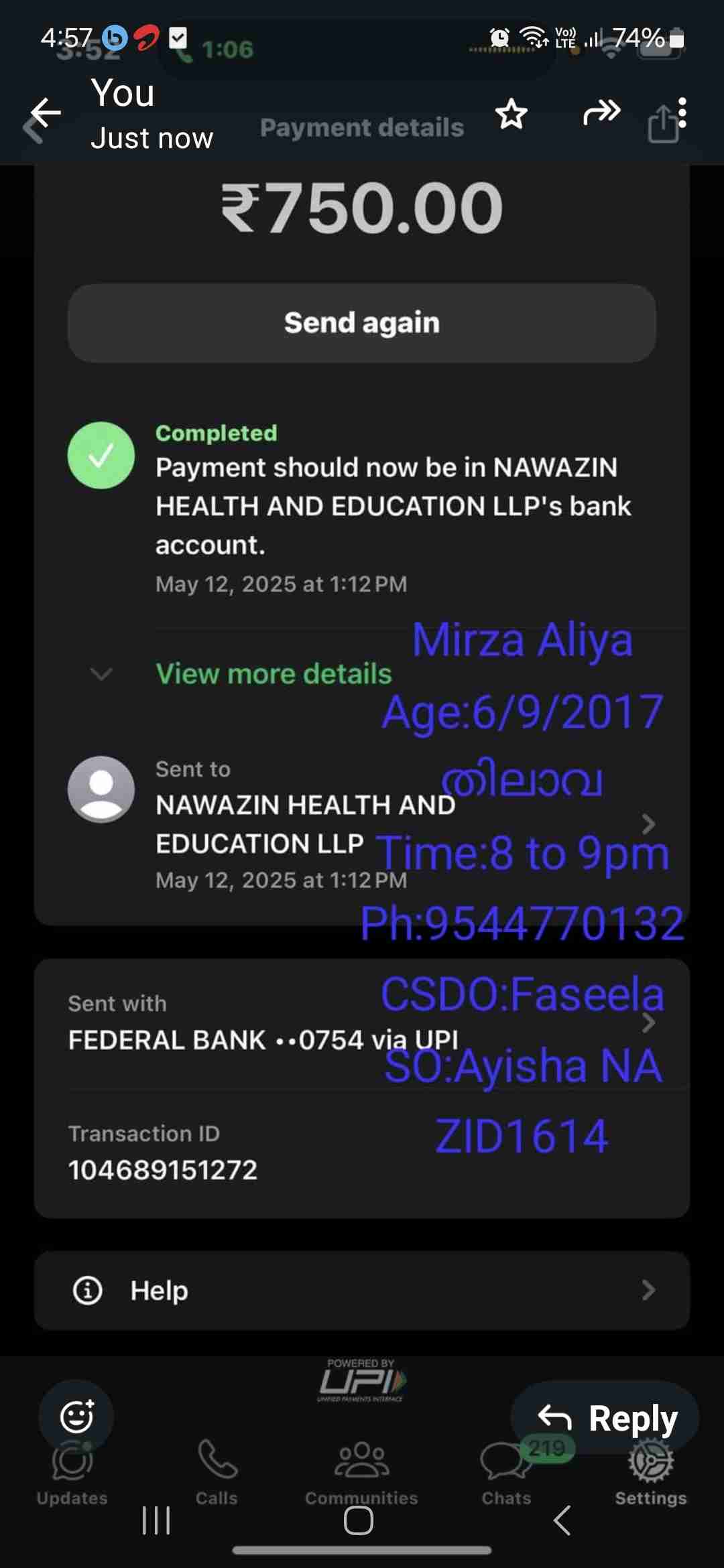
Task: Reply to this image message
Action: [607, 1418]
